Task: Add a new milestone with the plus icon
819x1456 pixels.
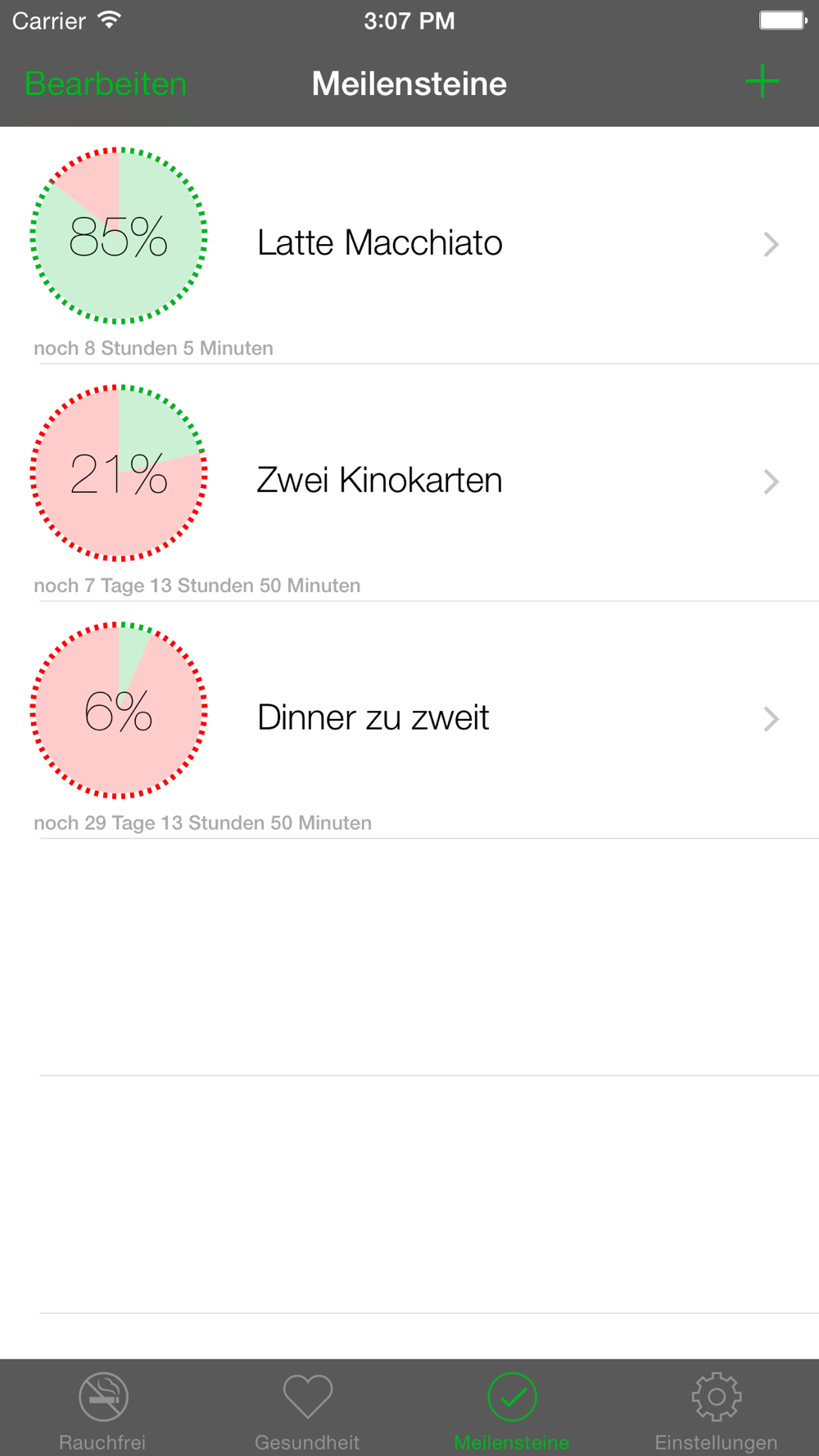Action: 762,82
